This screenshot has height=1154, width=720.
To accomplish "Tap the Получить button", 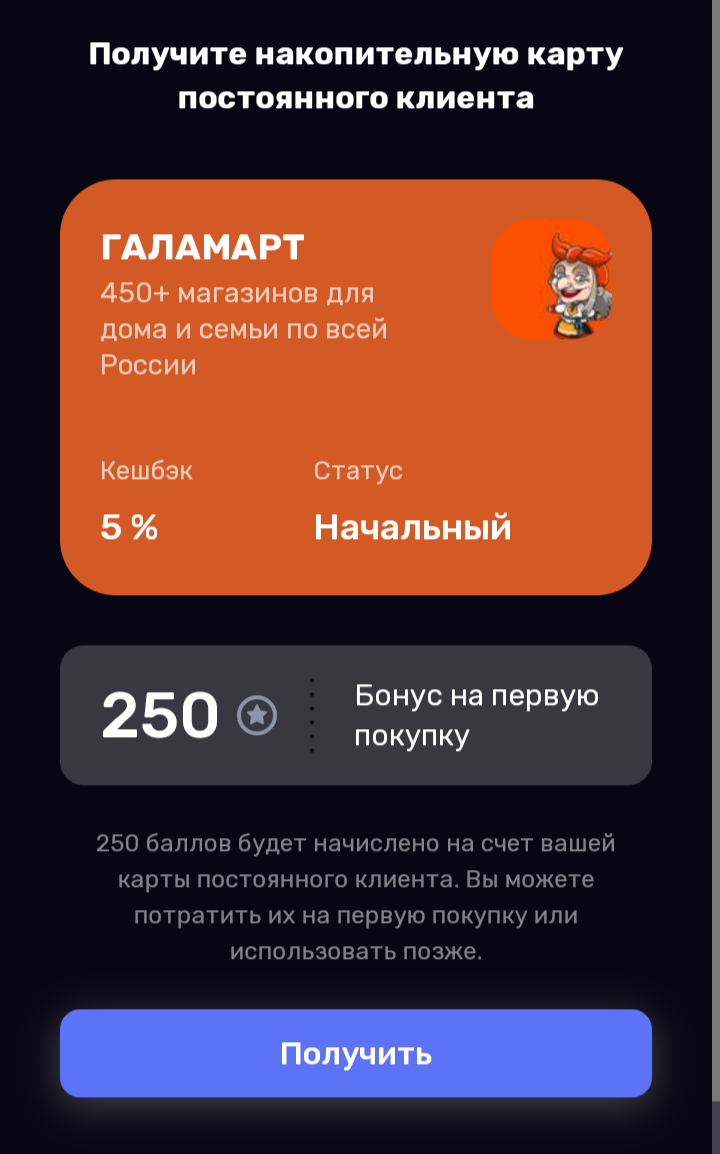I will click(x=356, y=1053).
